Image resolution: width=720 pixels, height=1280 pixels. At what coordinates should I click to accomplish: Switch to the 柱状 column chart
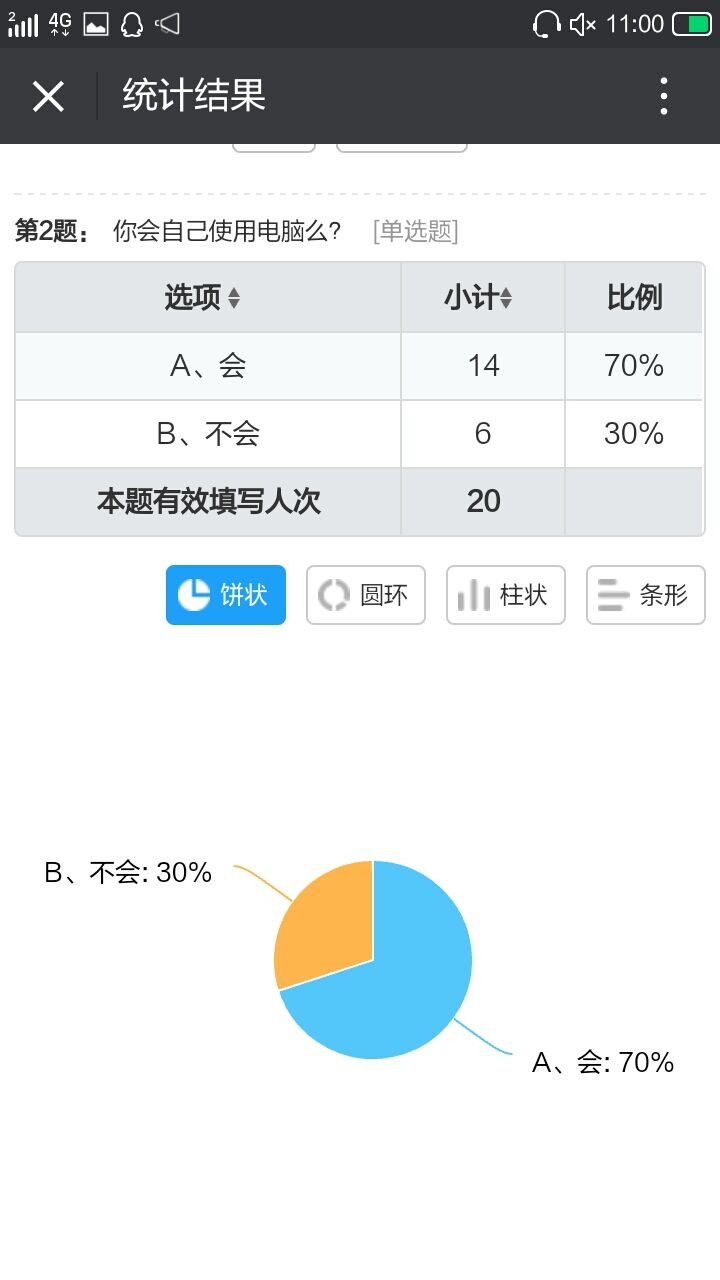[x=506, y=595]
